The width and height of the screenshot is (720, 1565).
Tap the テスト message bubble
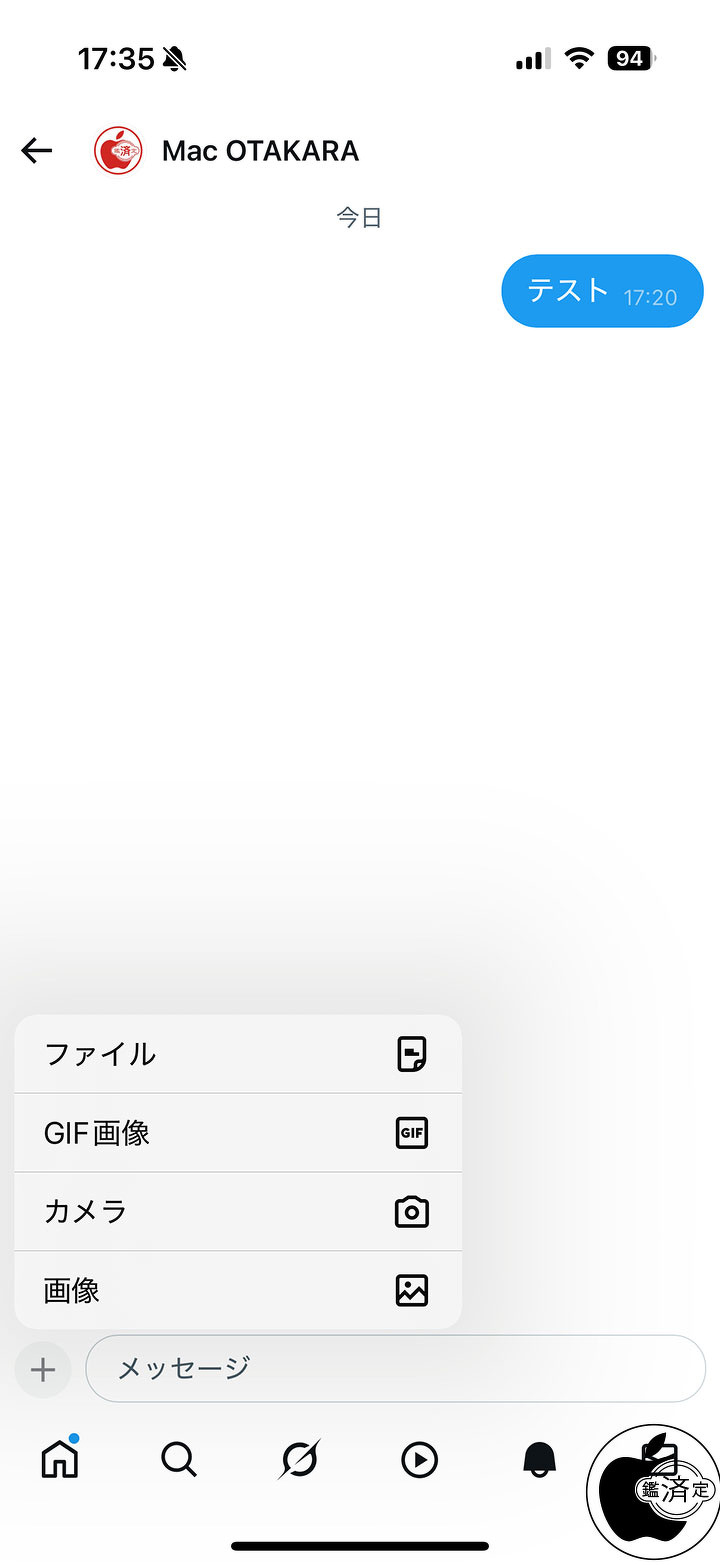[603, 291]
